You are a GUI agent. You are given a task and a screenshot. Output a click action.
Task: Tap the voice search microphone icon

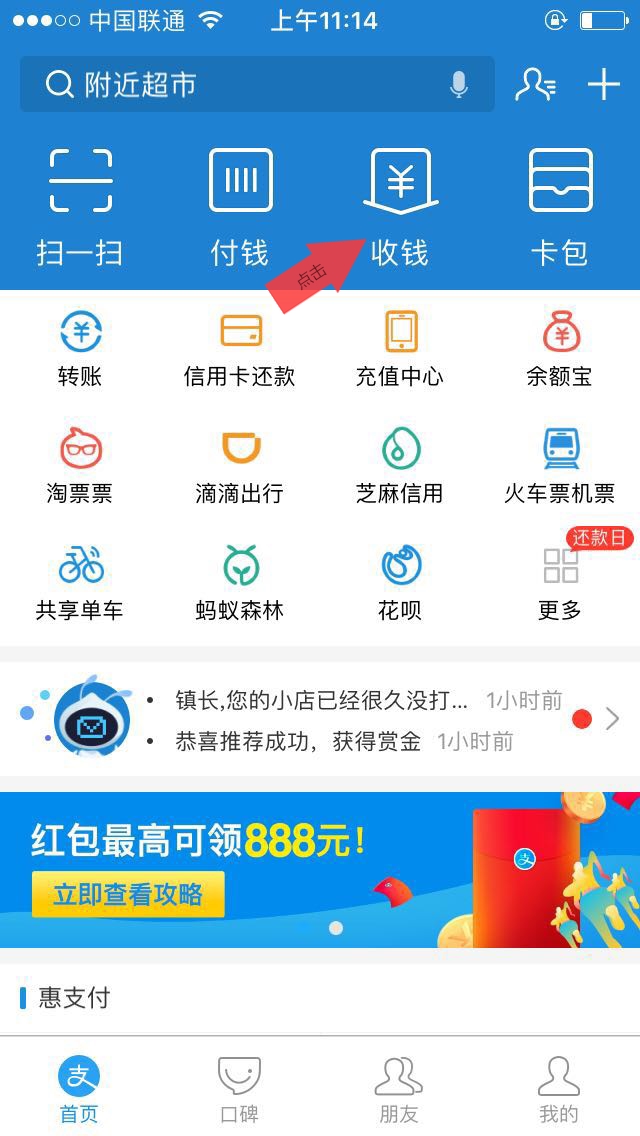(x=458, y=85)
